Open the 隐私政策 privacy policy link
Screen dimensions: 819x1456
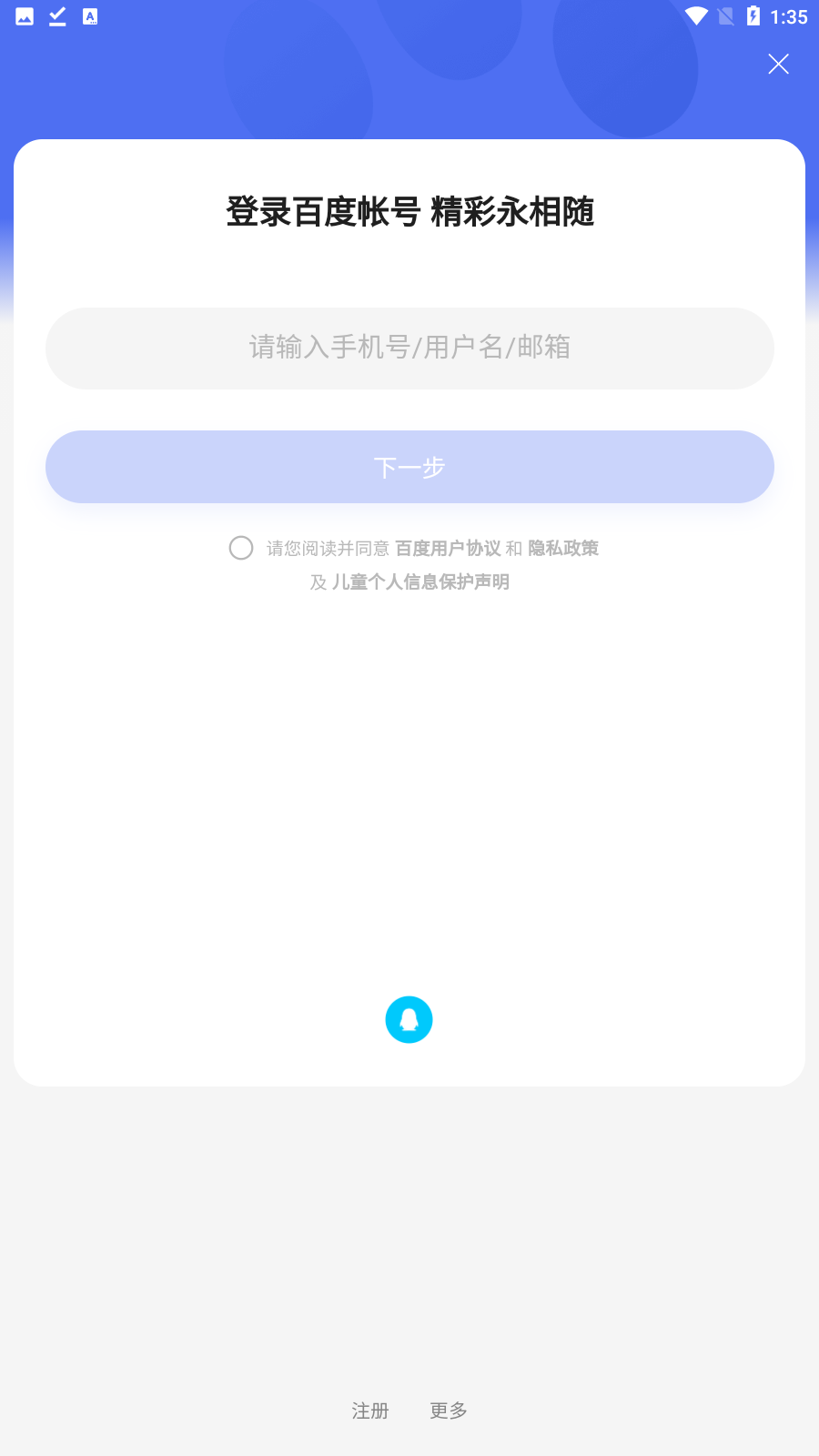tap(563, 548)
